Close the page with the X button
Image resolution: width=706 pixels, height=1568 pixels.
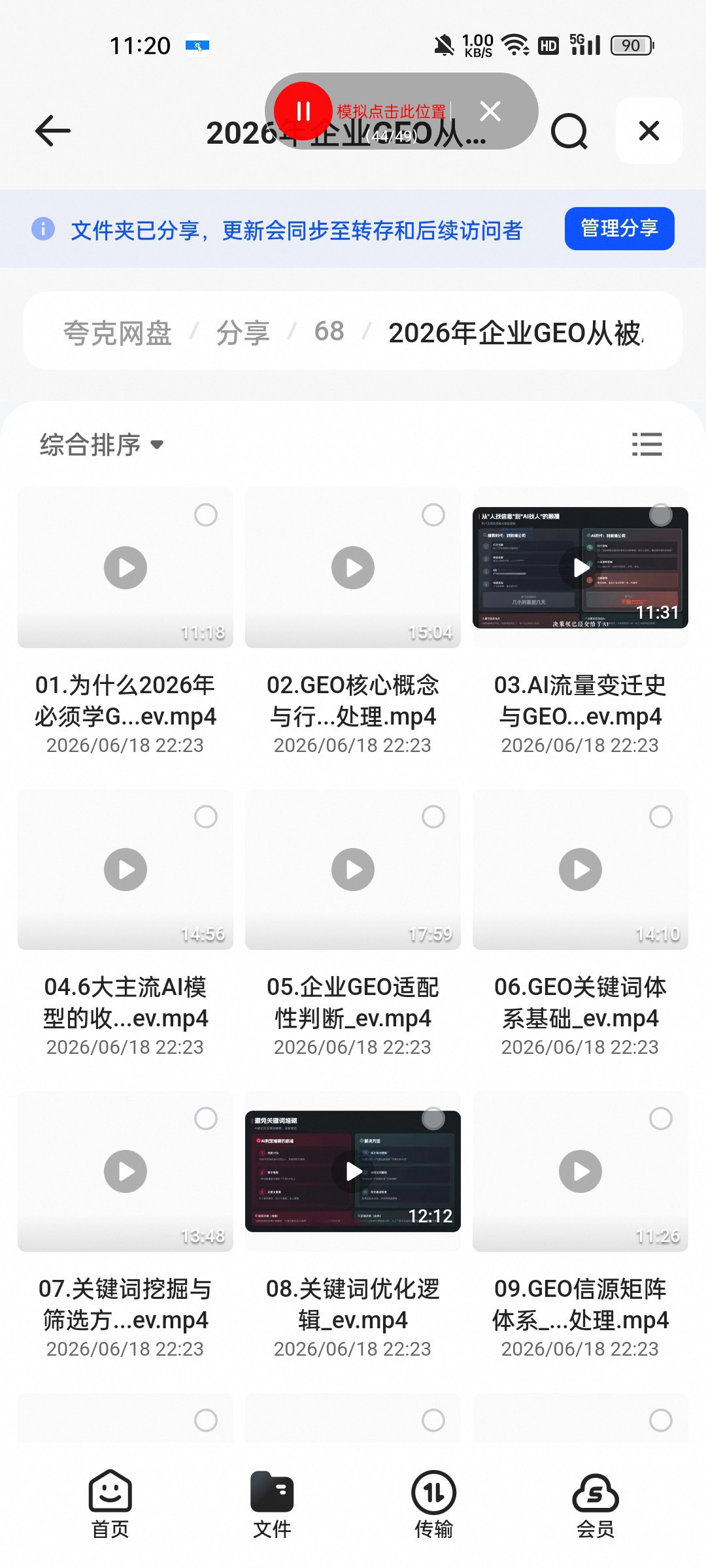[648, 131]
